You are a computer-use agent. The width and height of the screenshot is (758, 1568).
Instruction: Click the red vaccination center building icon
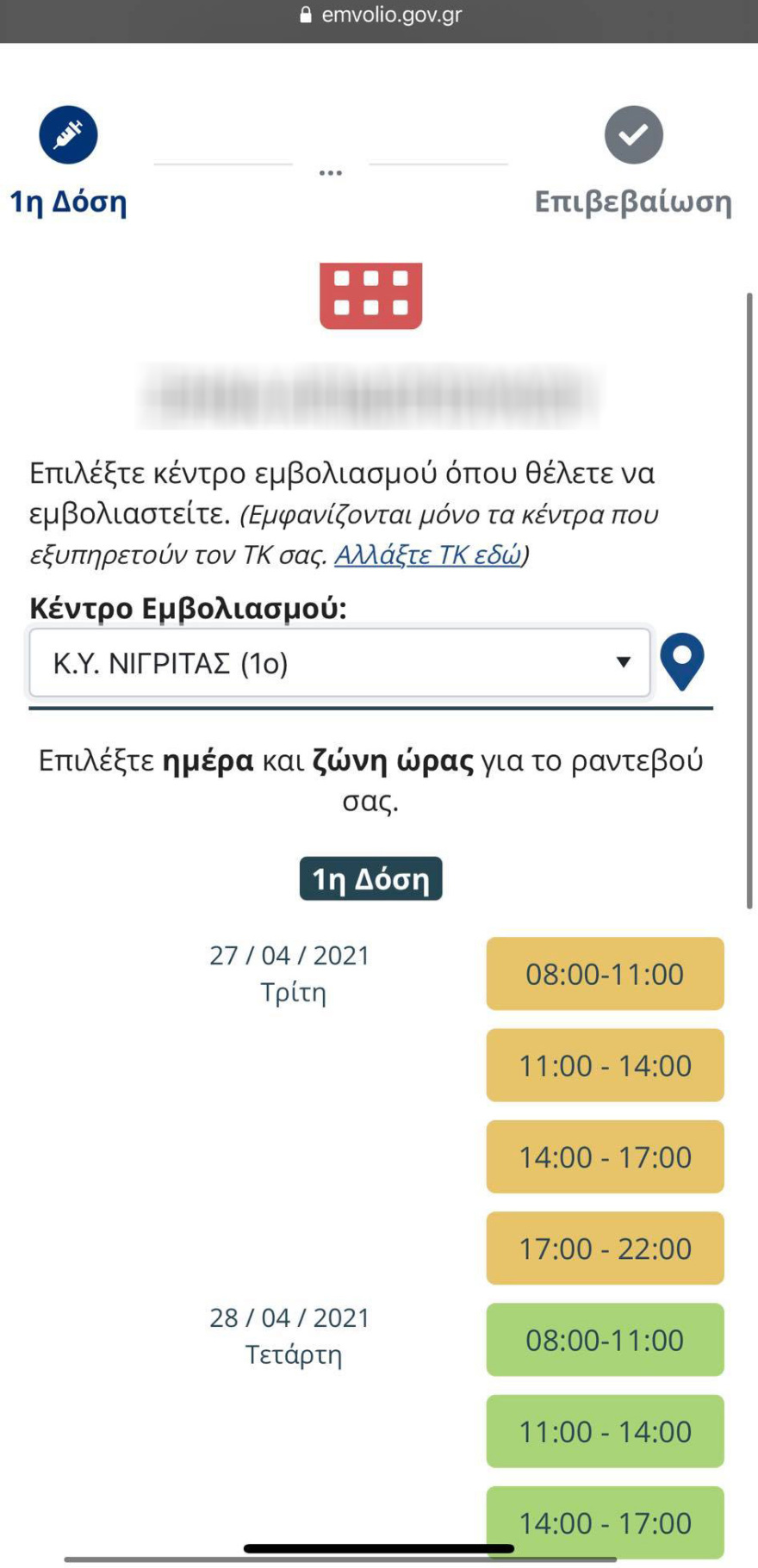point(370,294)
